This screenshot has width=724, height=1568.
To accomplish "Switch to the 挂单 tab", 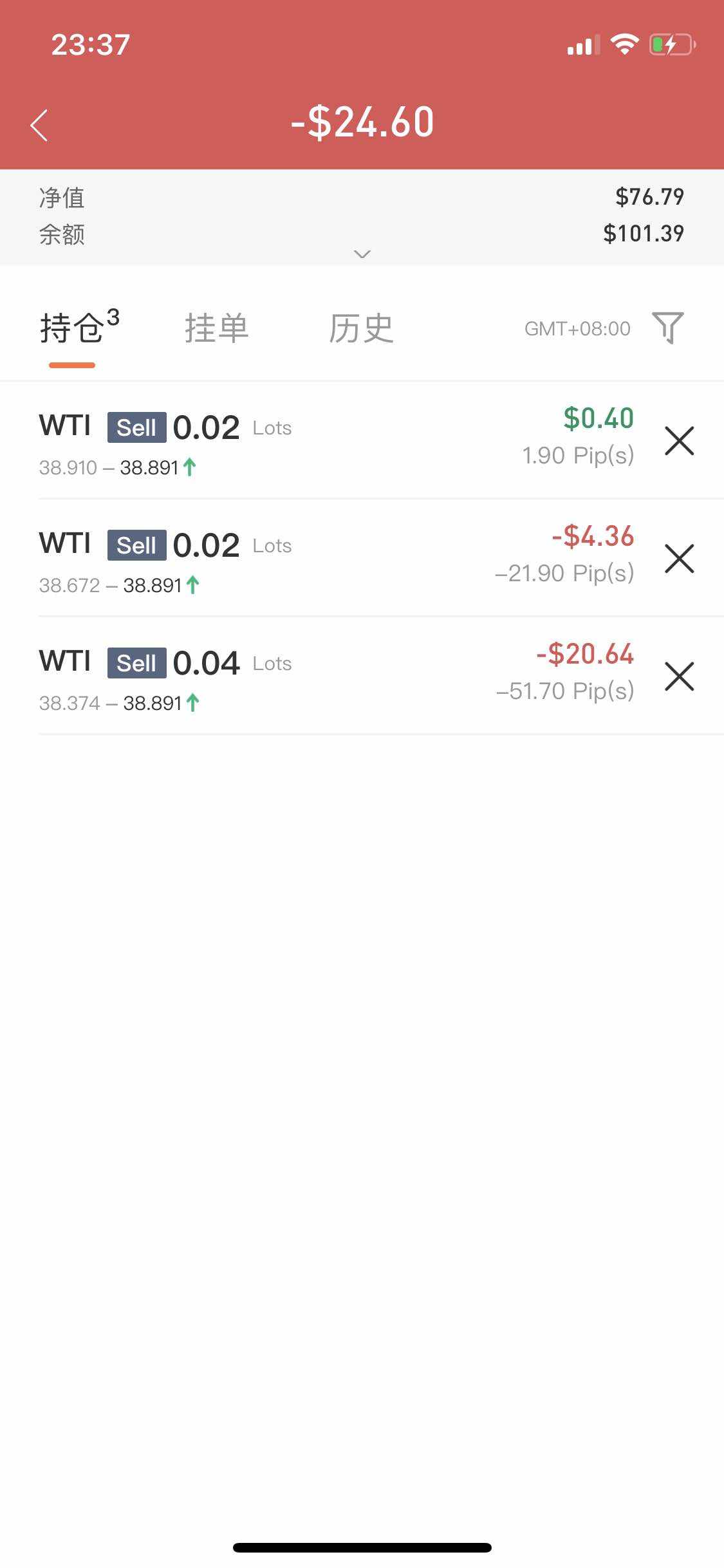I will 216,328.
